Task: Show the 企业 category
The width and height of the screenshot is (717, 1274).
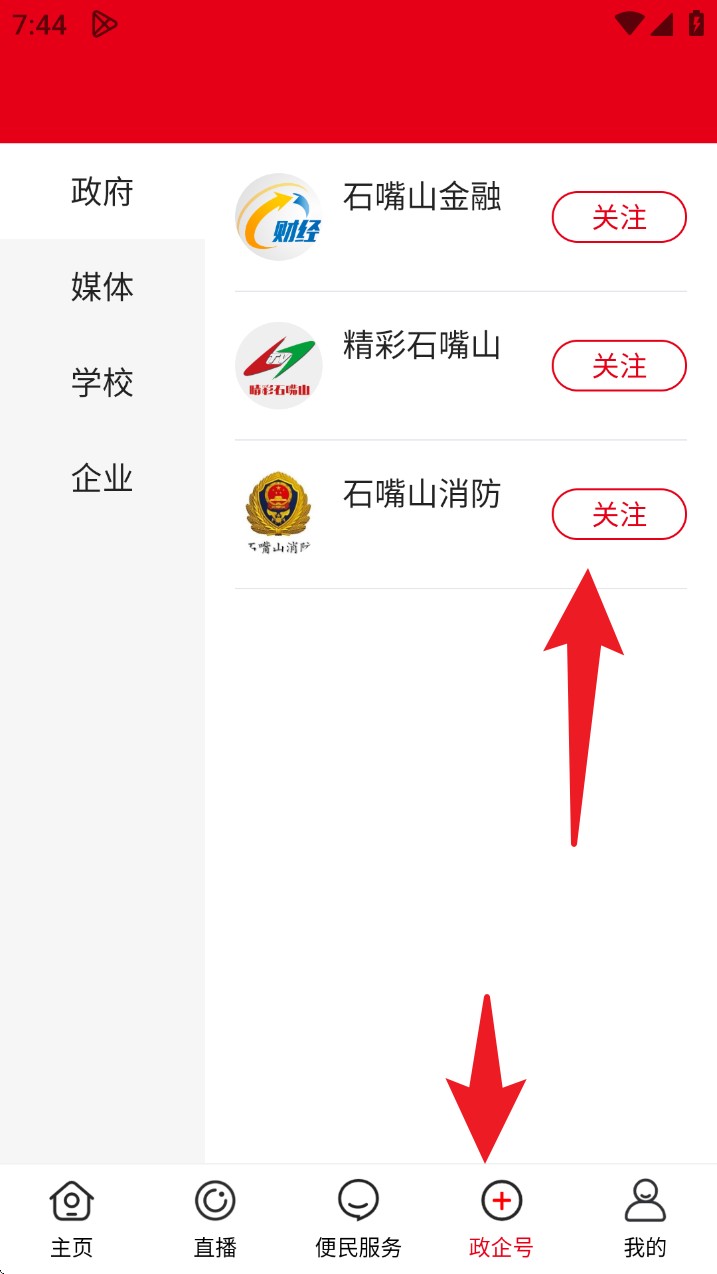Action: coord(102,478)
